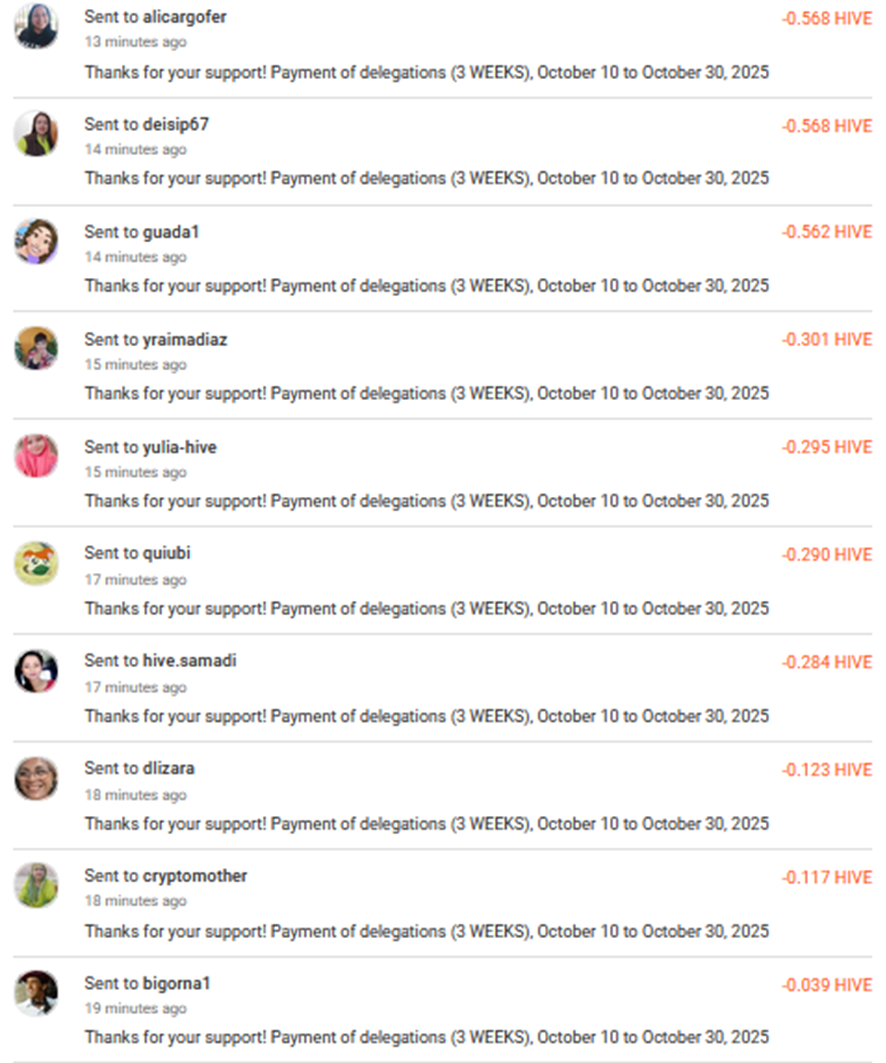Go to hive.samadi's profile
The image size is (886, 1063).
(189, 661)
